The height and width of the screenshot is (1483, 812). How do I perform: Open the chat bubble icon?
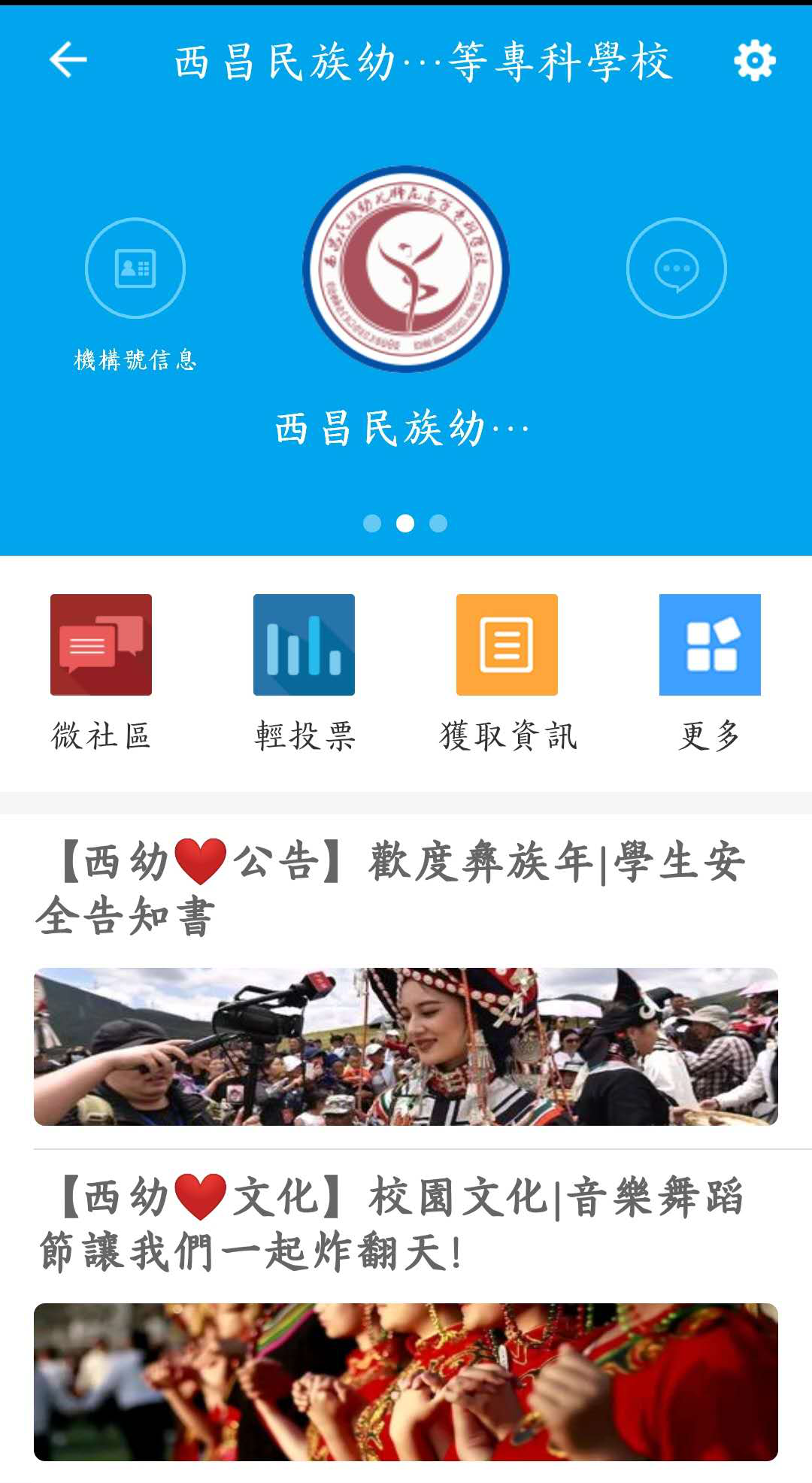point(676,268)
